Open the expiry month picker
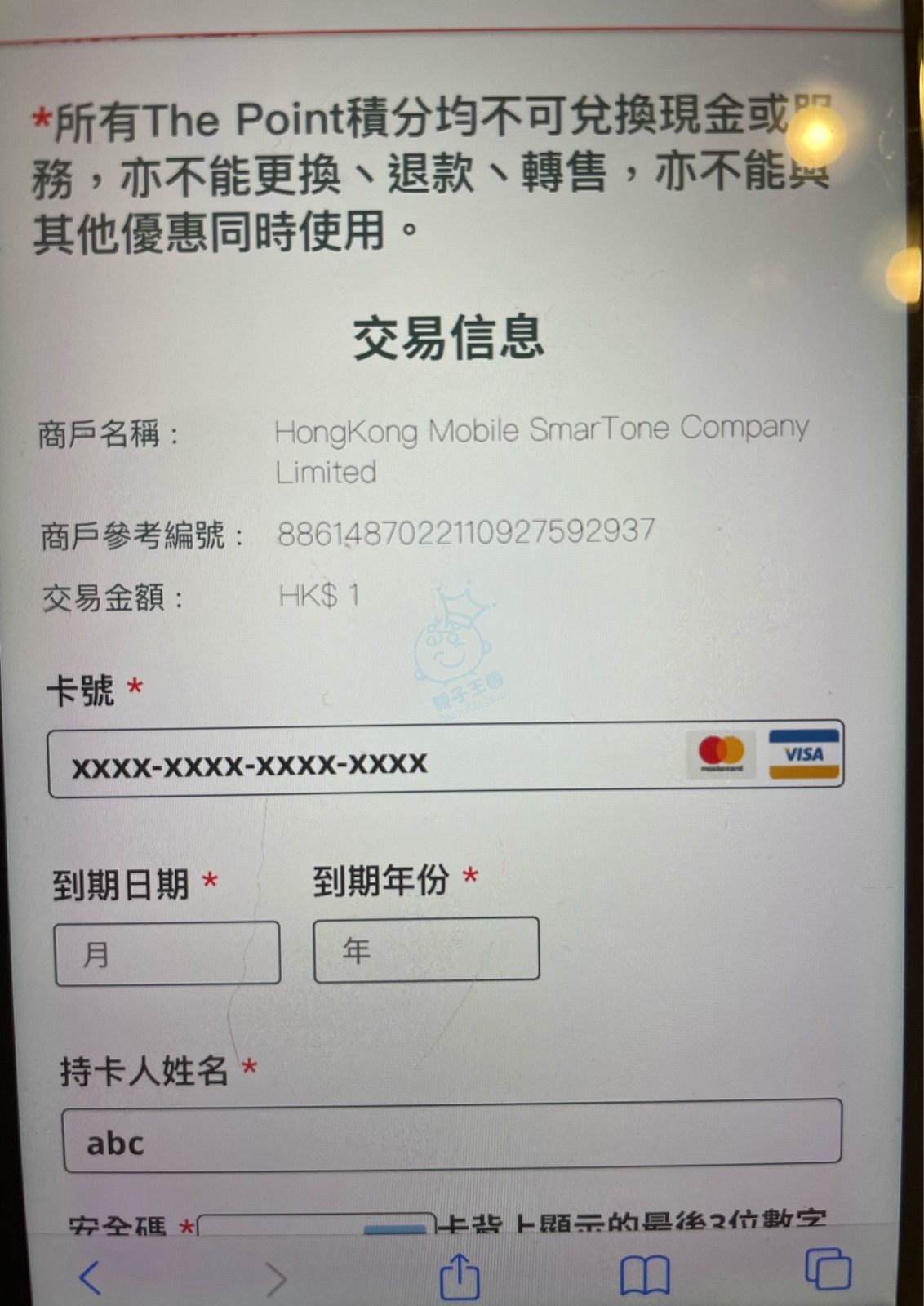 point(167,953)
